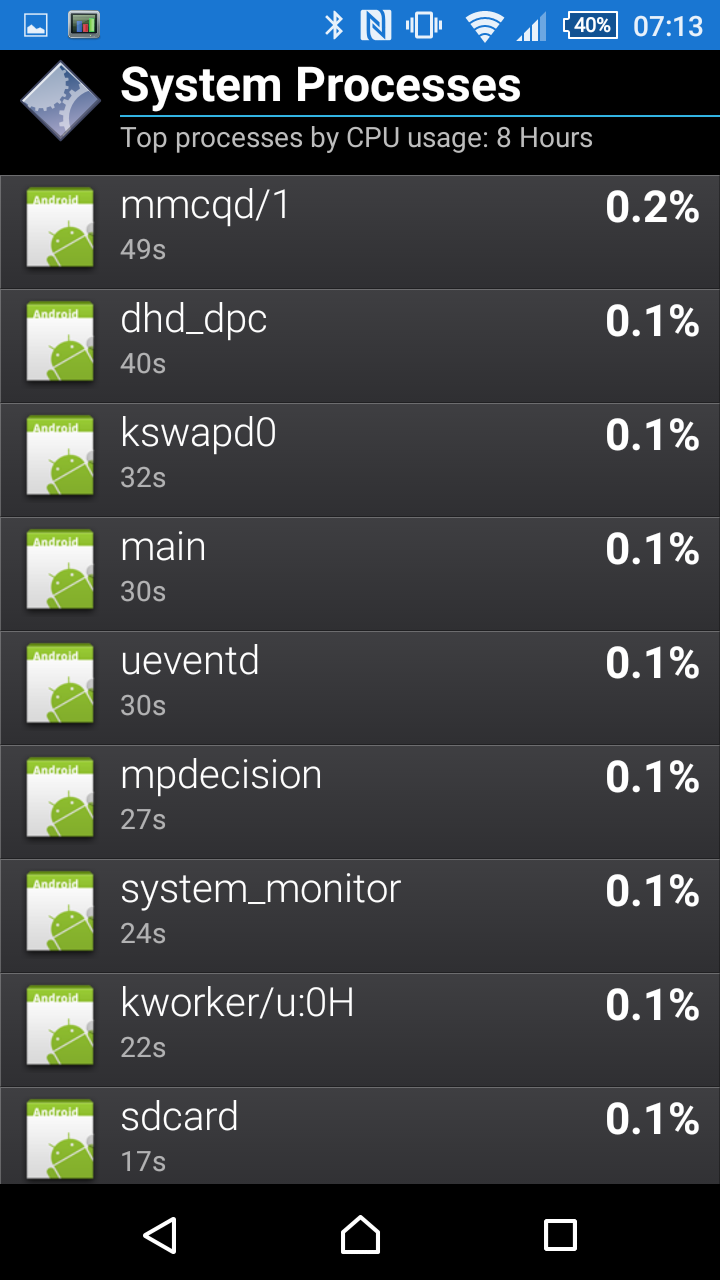Open the mpdecision process entry
The width and height of the screenshot is (720, 1280).
pos(360,803)
